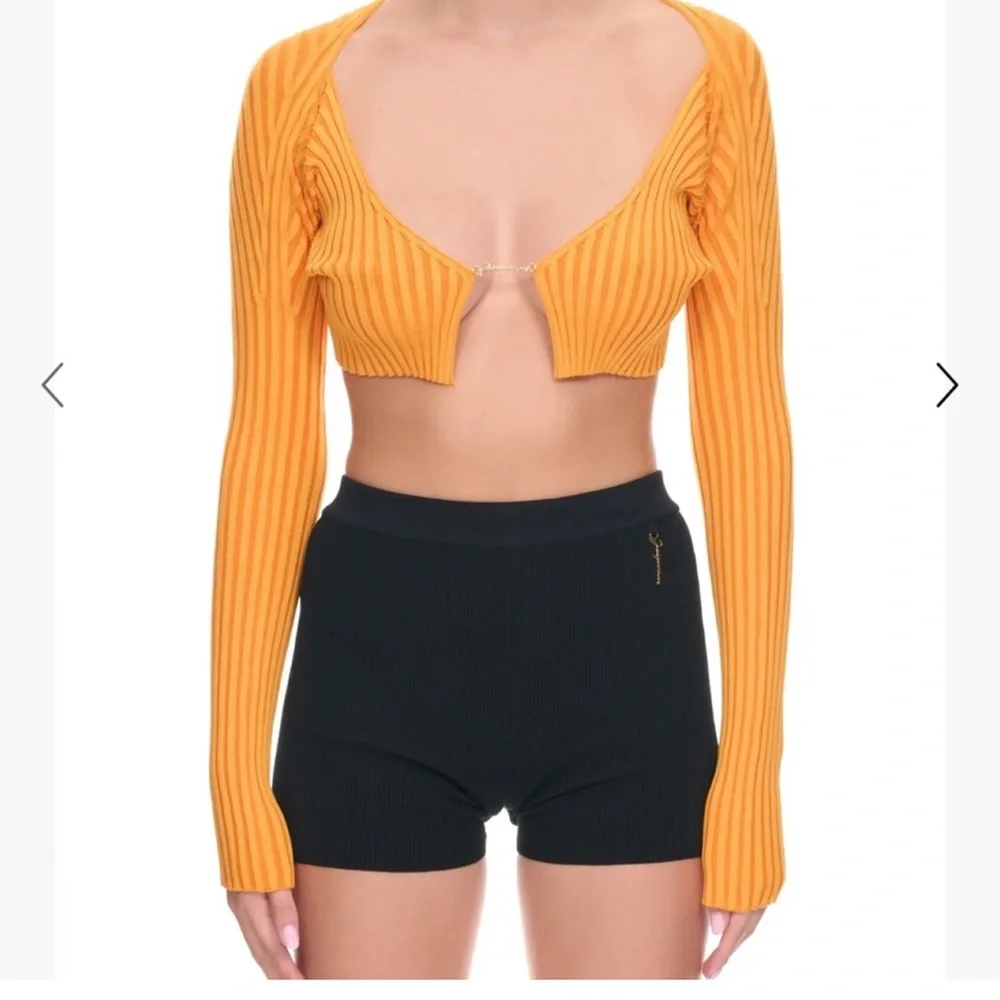Image resolution: width=1000 pixels, height=1000 pixels.
Task: Show the next product photo
Action: pos(946,385)
